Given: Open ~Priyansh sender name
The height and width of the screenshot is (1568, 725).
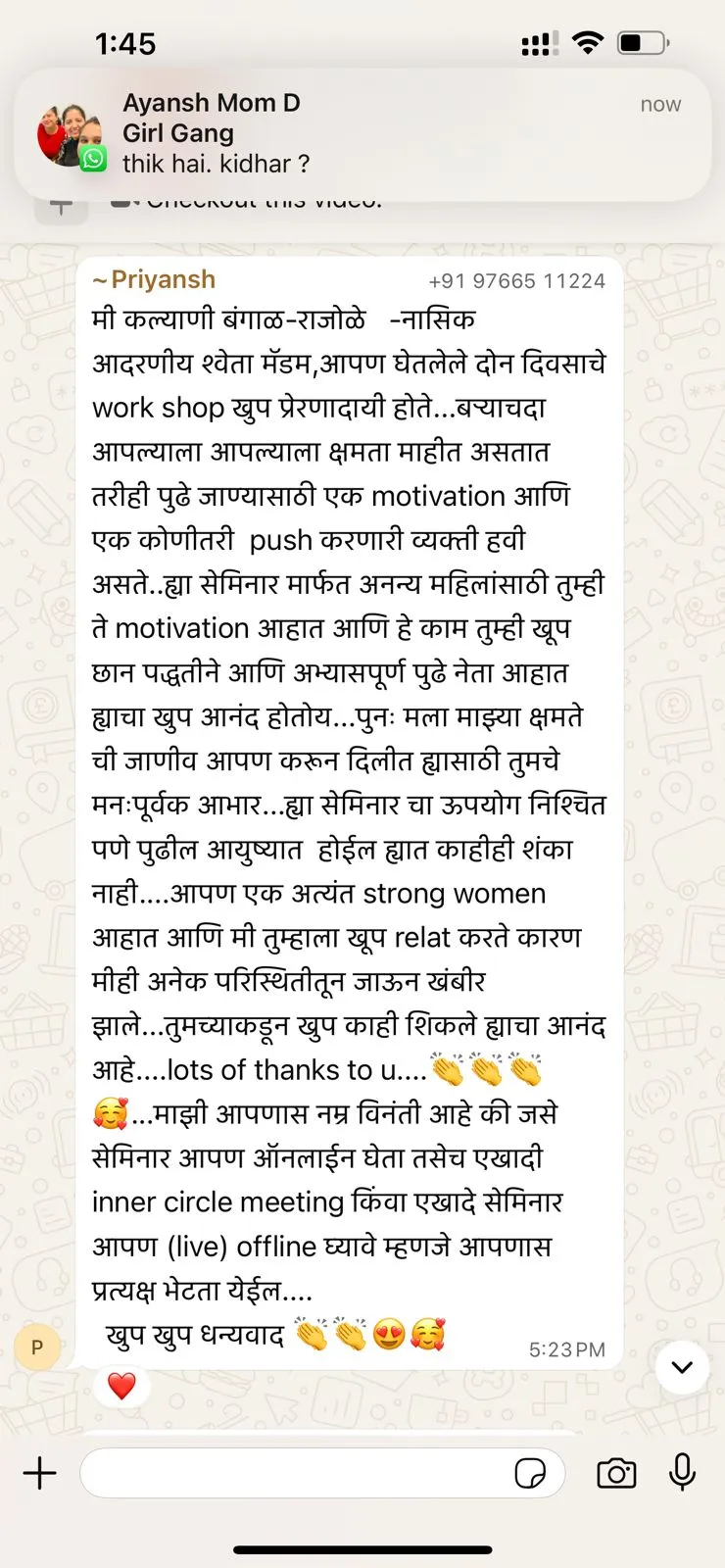Looking at the screenshot, I should point(155,280).
